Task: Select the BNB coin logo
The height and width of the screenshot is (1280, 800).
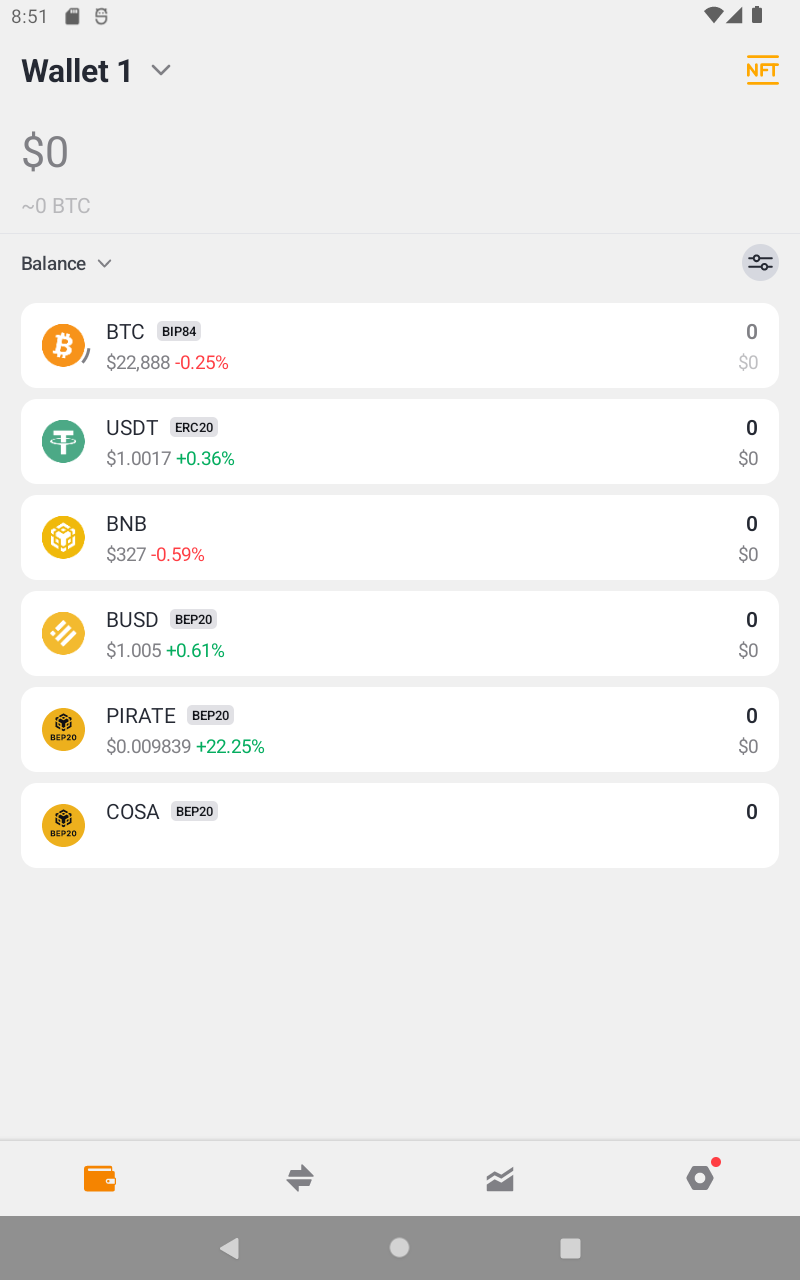Action: [x=63, y=537]
